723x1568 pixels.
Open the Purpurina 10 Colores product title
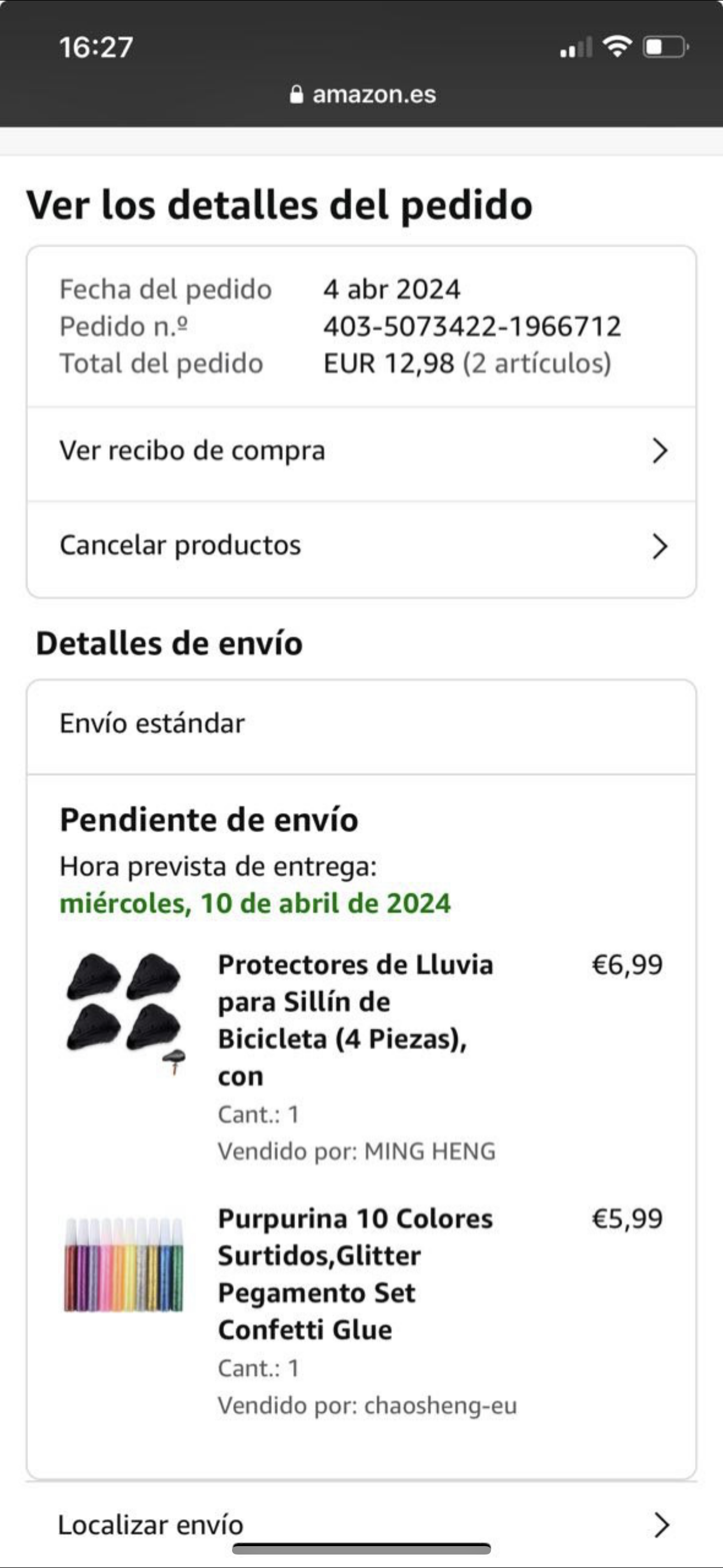355,1274
